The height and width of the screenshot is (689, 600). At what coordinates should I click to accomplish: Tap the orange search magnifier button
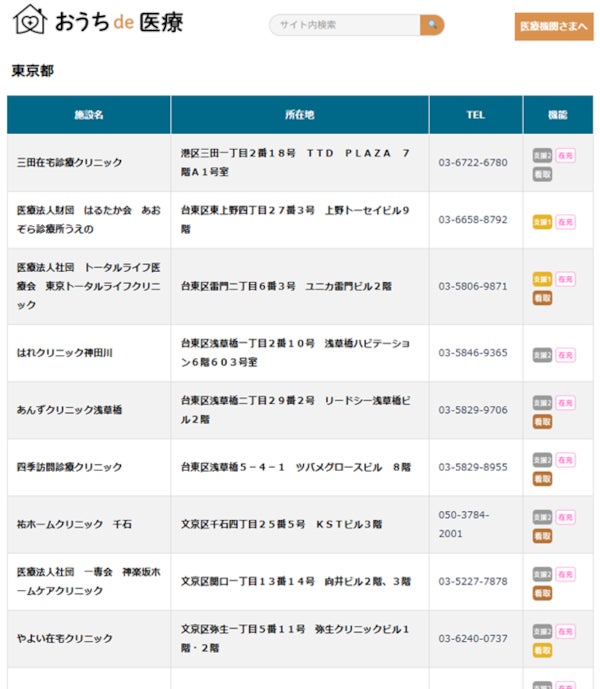[x=432, y=25]
